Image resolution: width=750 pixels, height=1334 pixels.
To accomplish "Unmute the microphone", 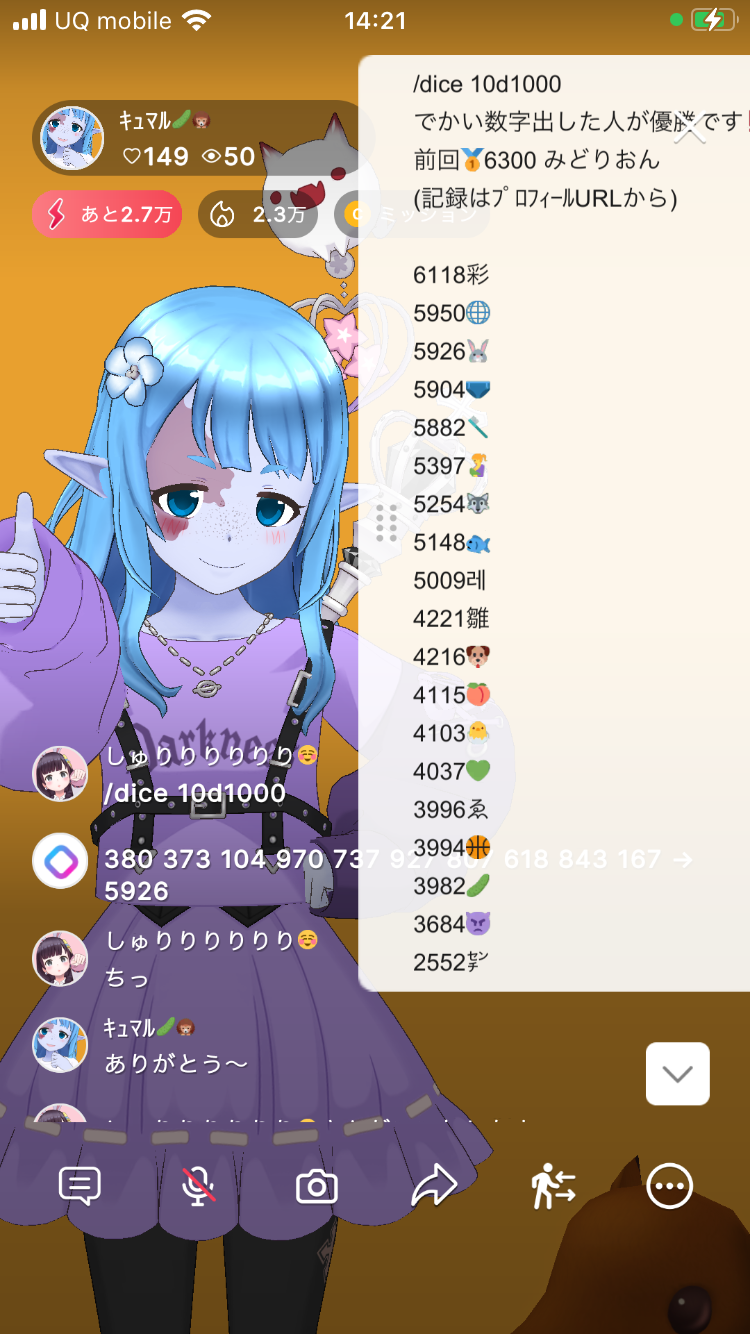I will point(198,1186).
